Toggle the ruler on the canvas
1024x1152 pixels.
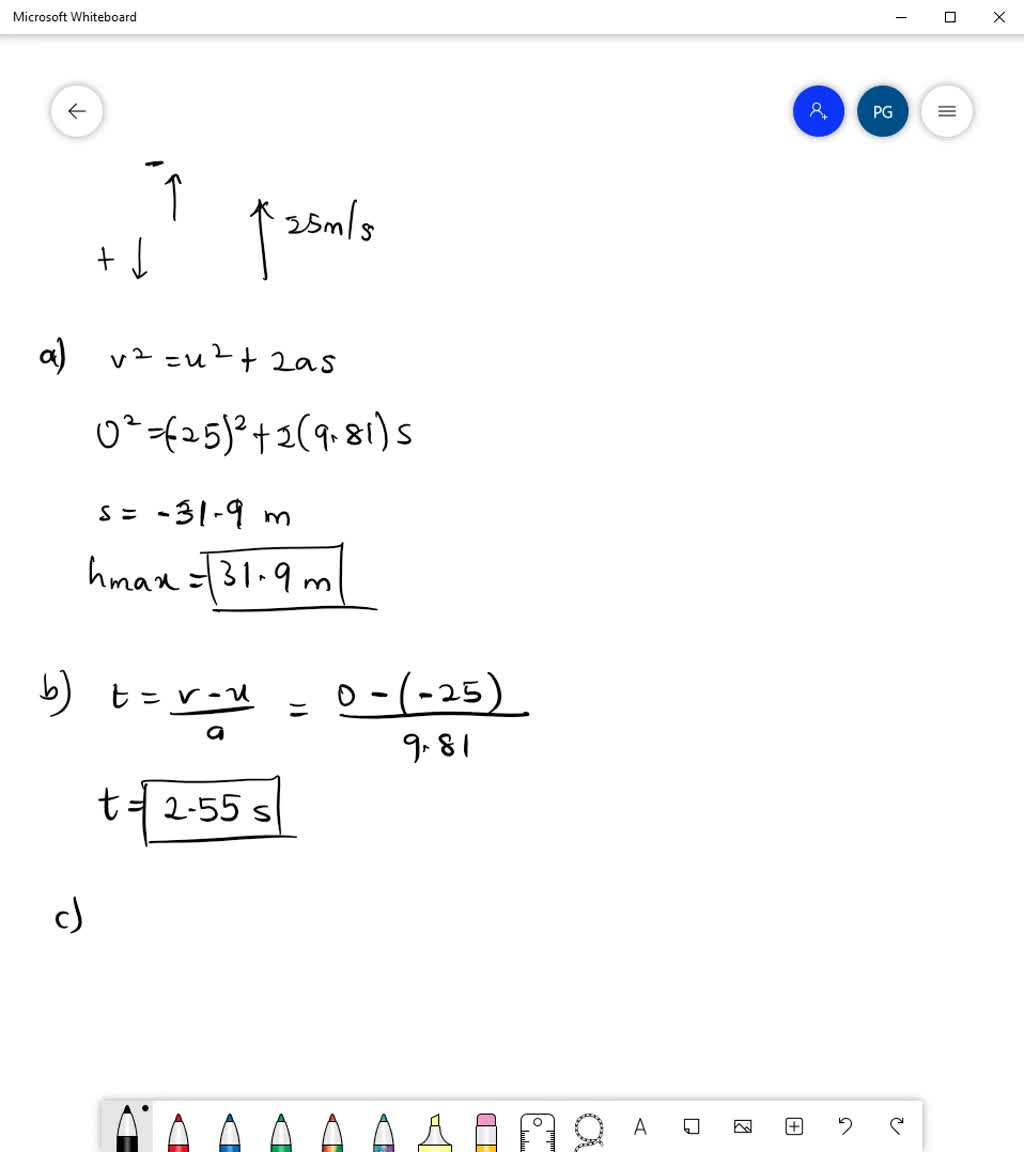537,1128
